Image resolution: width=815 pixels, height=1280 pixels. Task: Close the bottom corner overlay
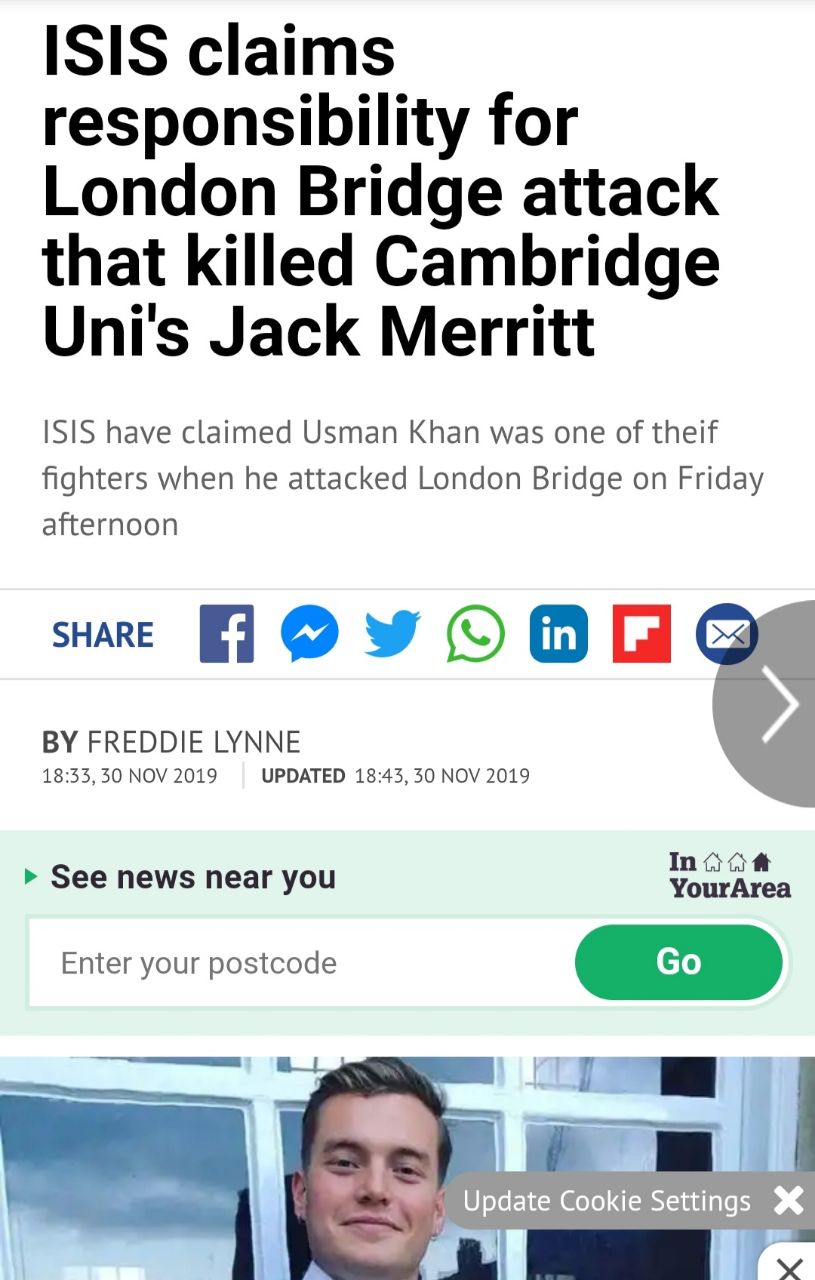790,1267
